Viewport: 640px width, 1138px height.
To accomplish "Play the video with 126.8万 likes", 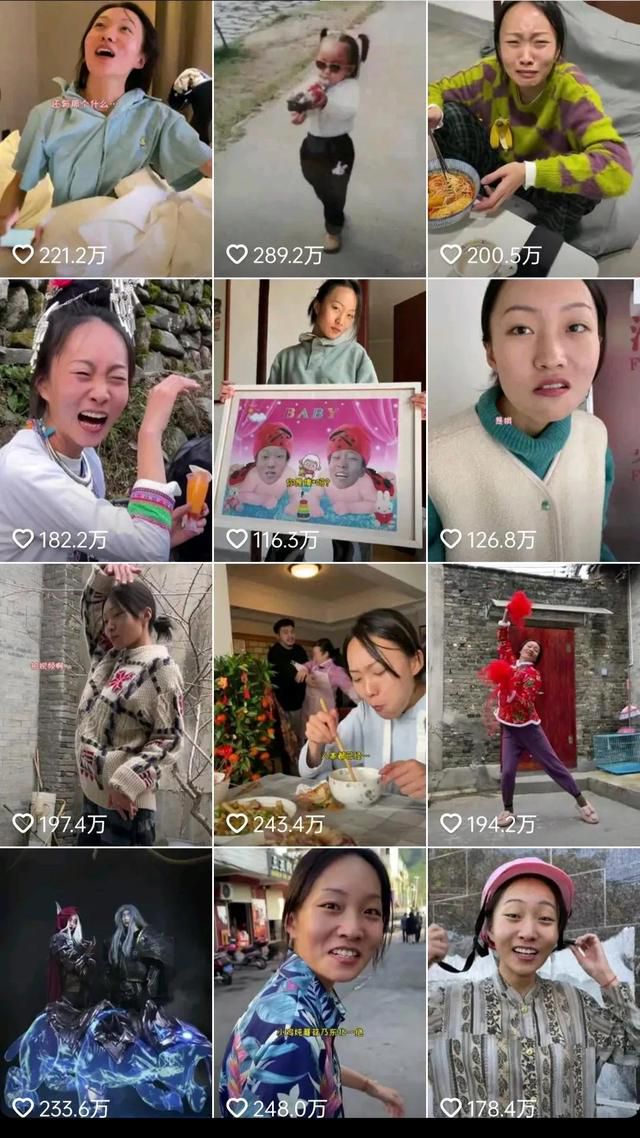I will click(x=534, y=421).
